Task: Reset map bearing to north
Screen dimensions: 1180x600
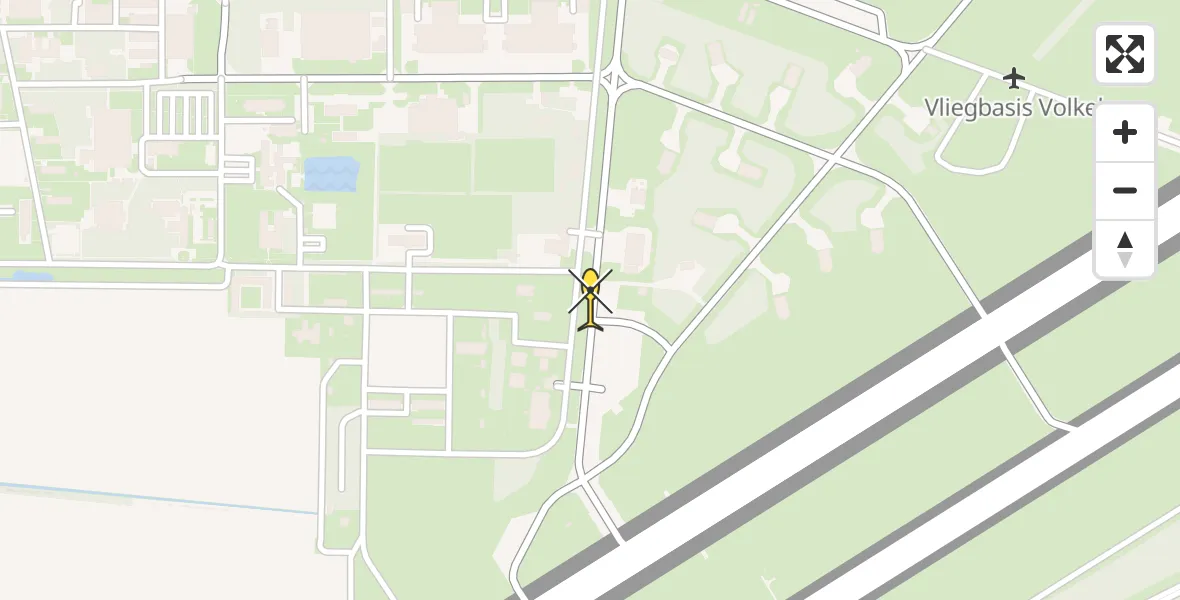Action: click(1125, 249)
